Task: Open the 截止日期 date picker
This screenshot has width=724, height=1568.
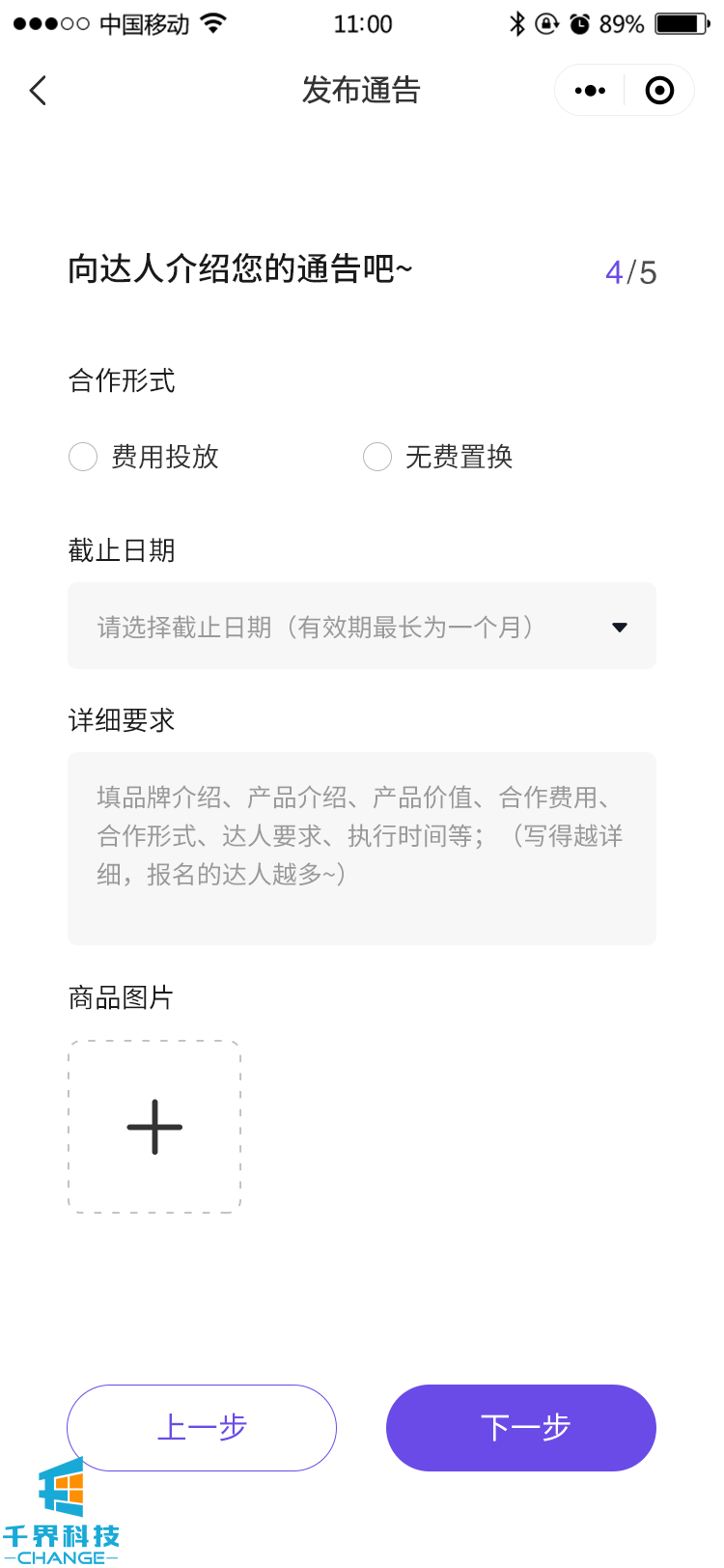Action: click(x=361, y=626)
